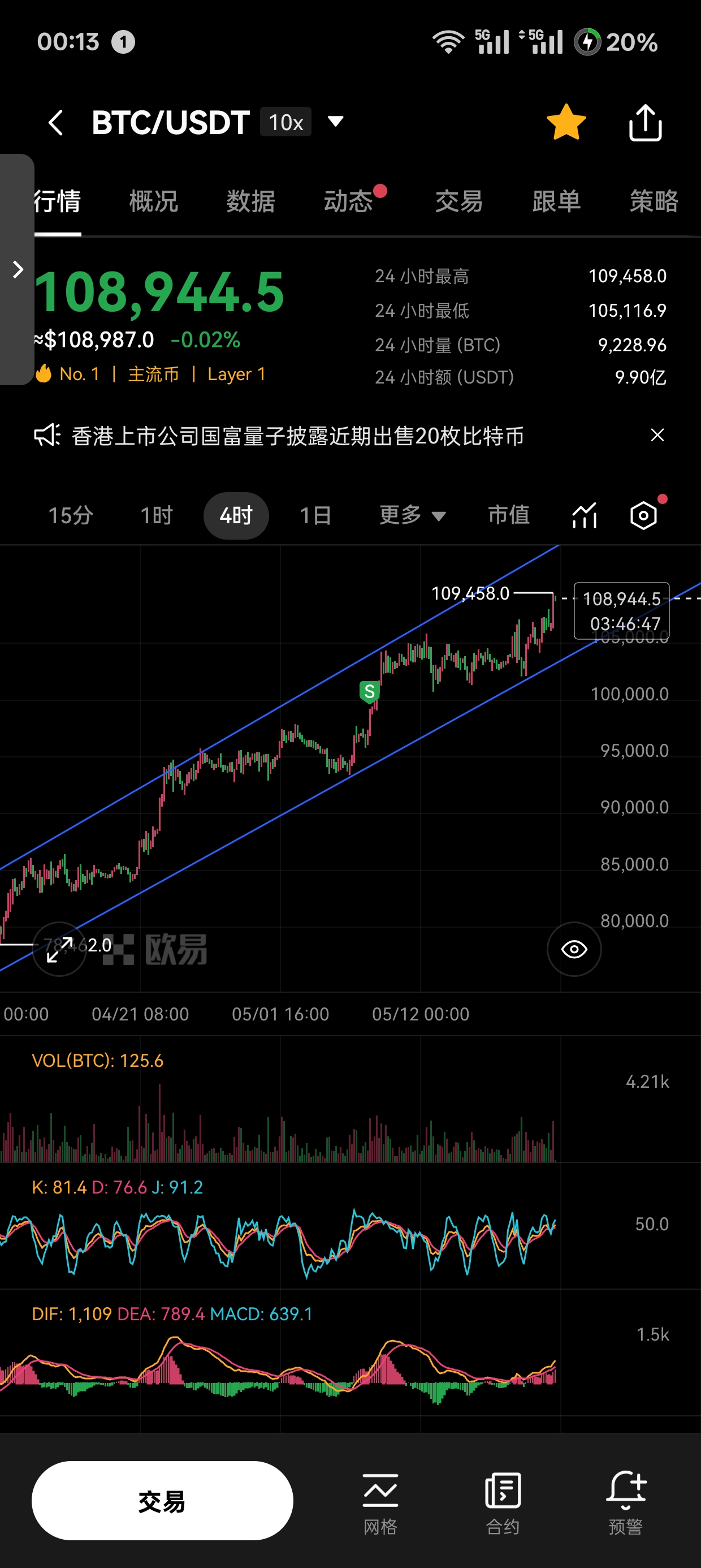Open the share icon at top right

(645, 121)
